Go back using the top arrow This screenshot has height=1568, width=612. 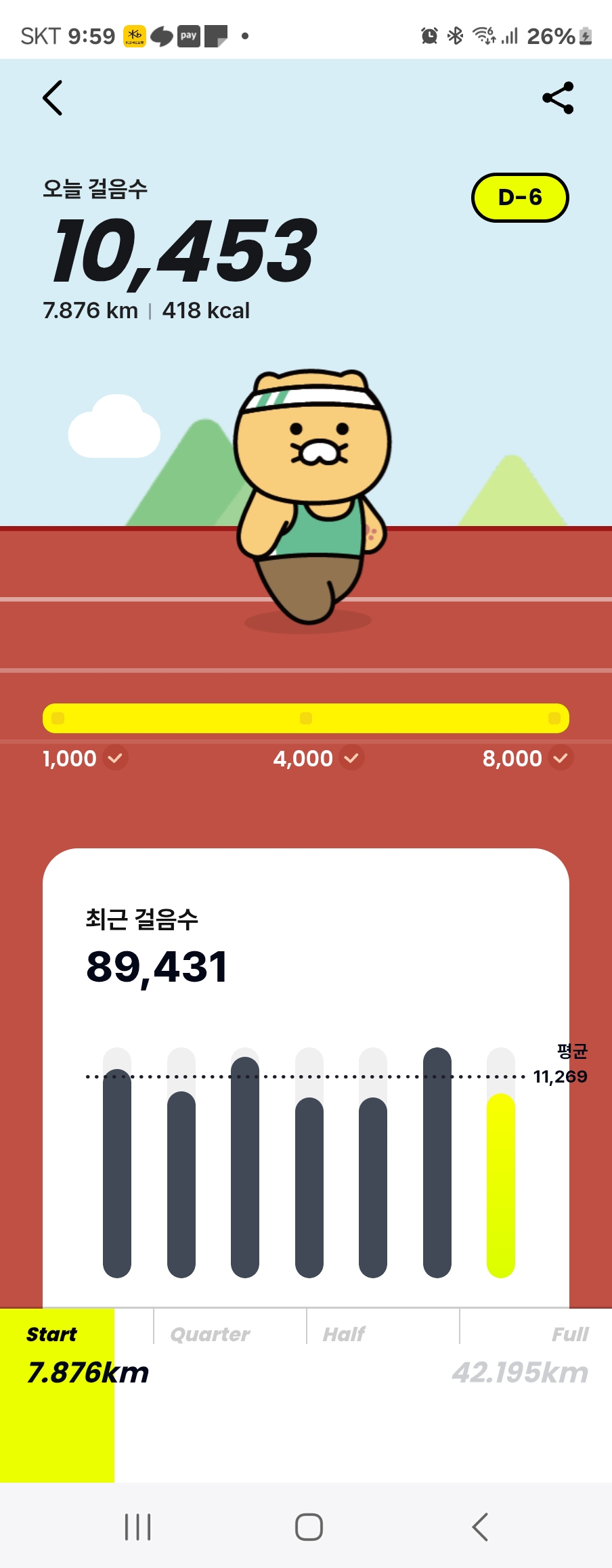(x=53, y=98)
